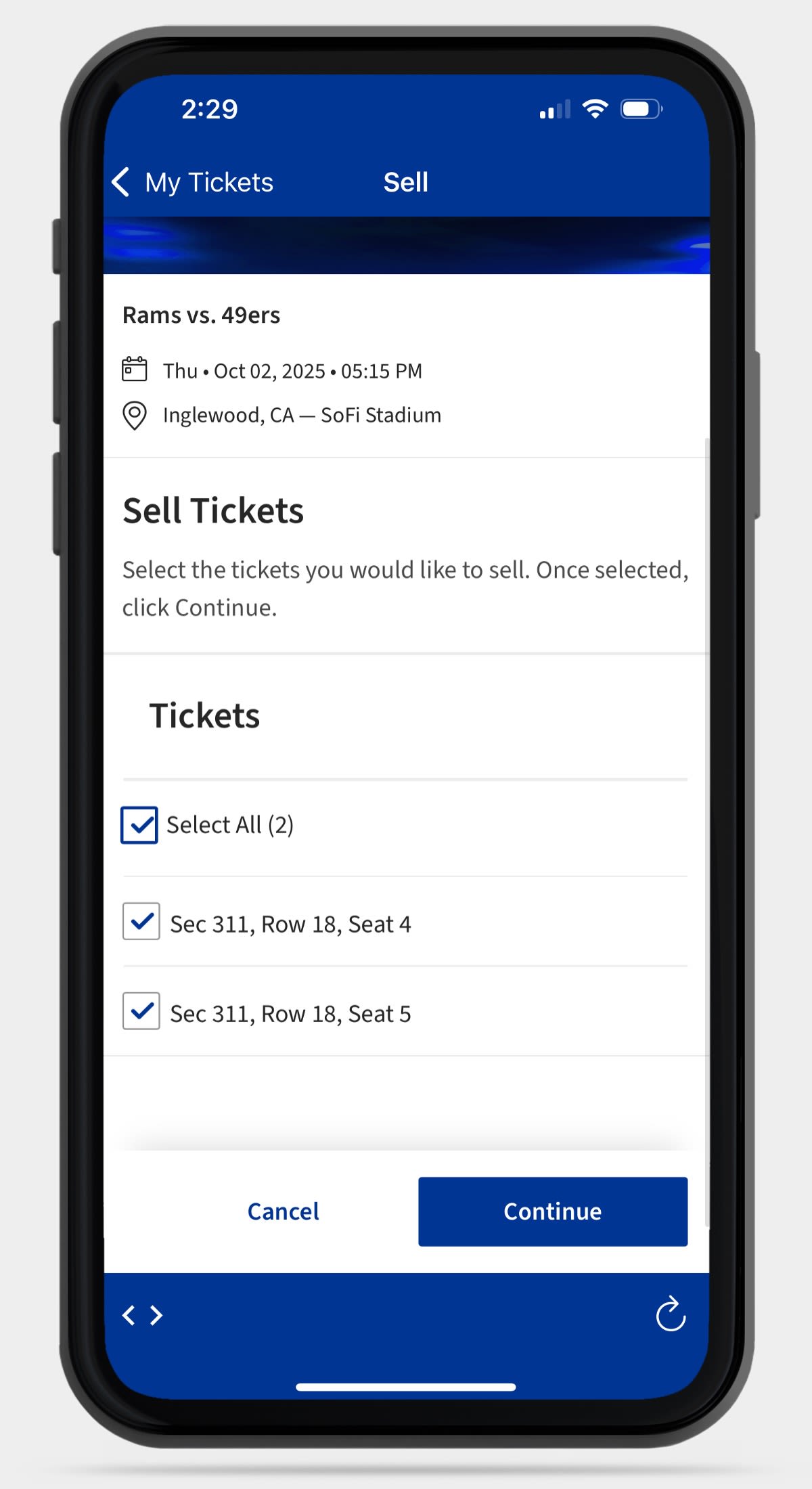Go back to My Tickets

coord(192,182)
